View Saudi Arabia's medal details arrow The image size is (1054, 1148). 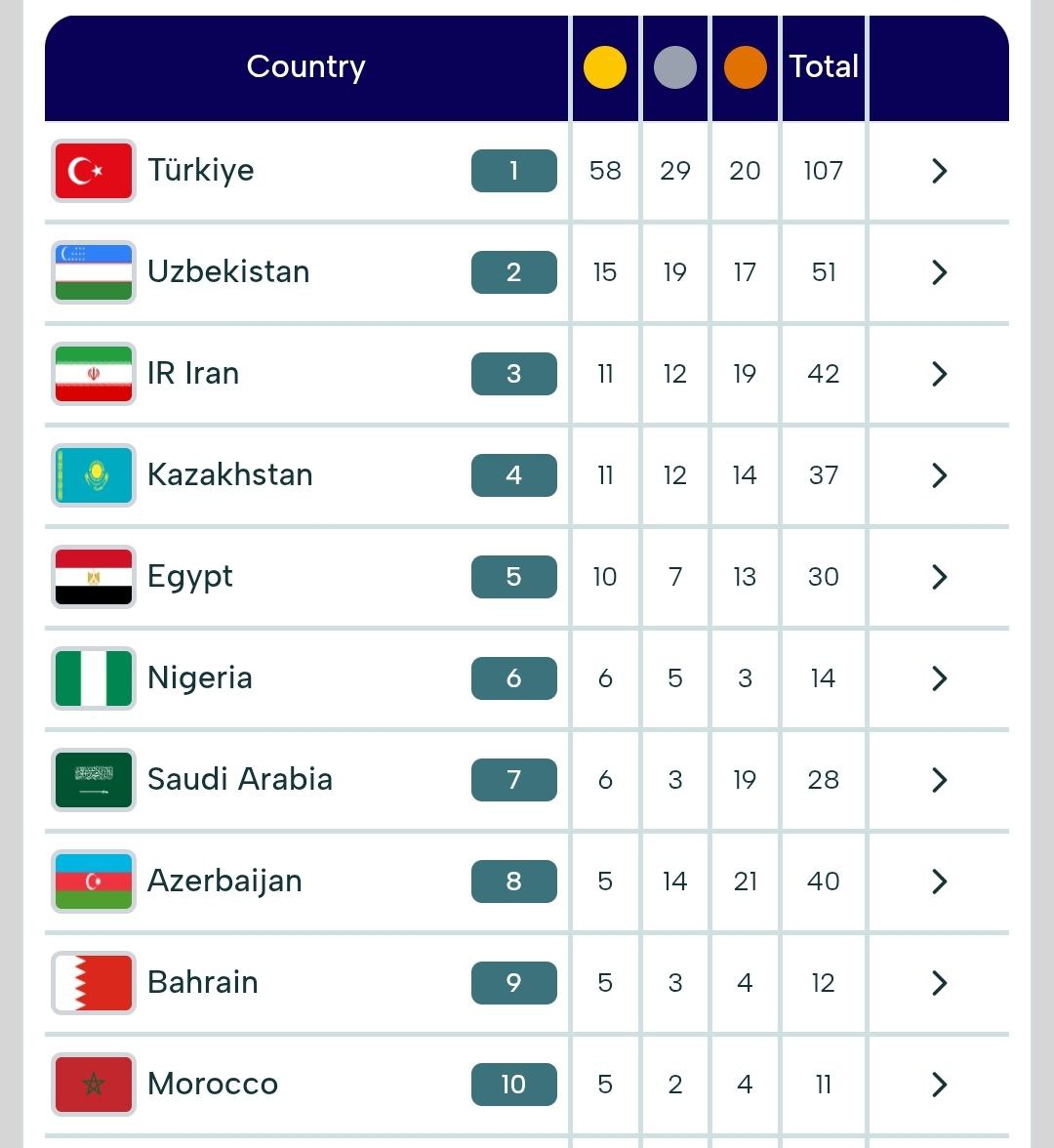[x=939, y=780]
